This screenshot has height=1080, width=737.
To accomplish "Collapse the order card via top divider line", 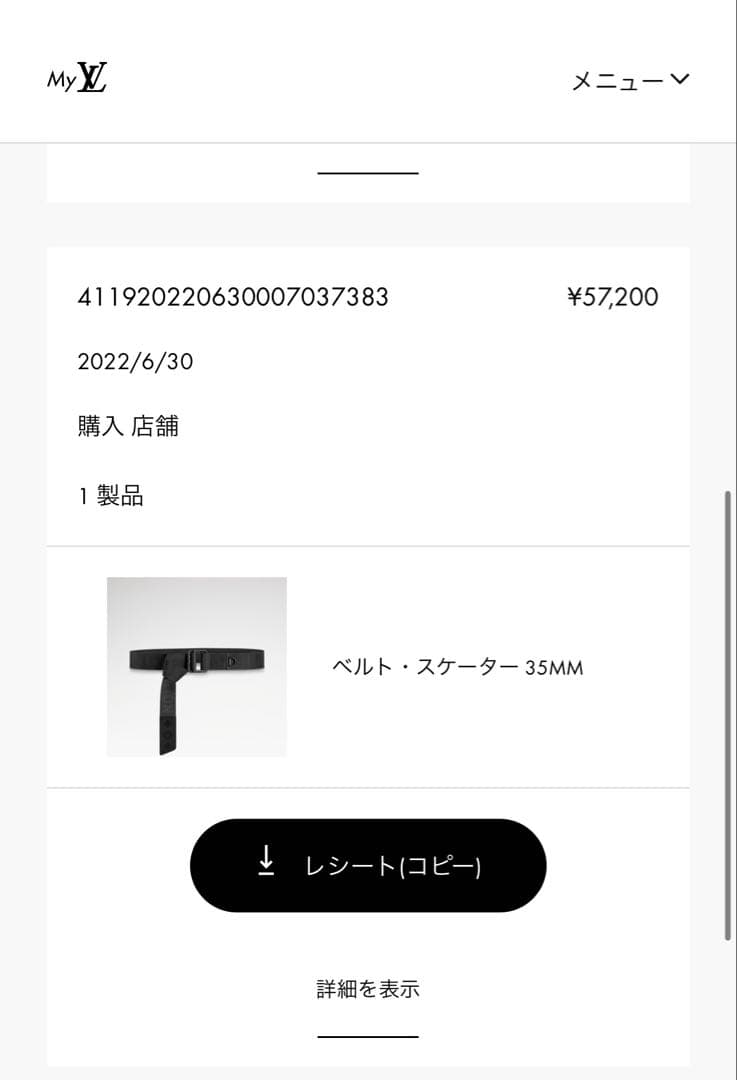I will tap(367, 172).
